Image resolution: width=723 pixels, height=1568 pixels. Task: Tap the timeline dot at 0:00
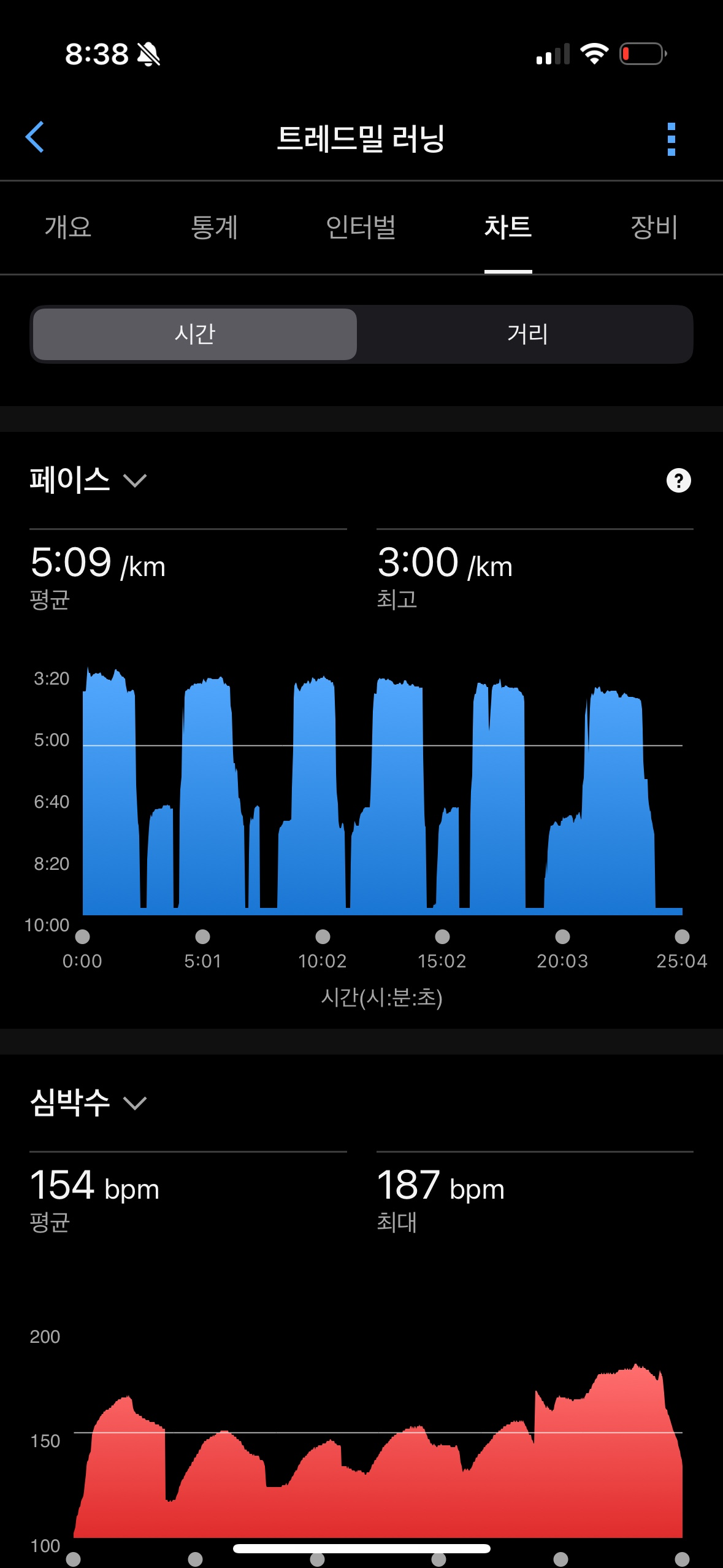pos(82,937)
